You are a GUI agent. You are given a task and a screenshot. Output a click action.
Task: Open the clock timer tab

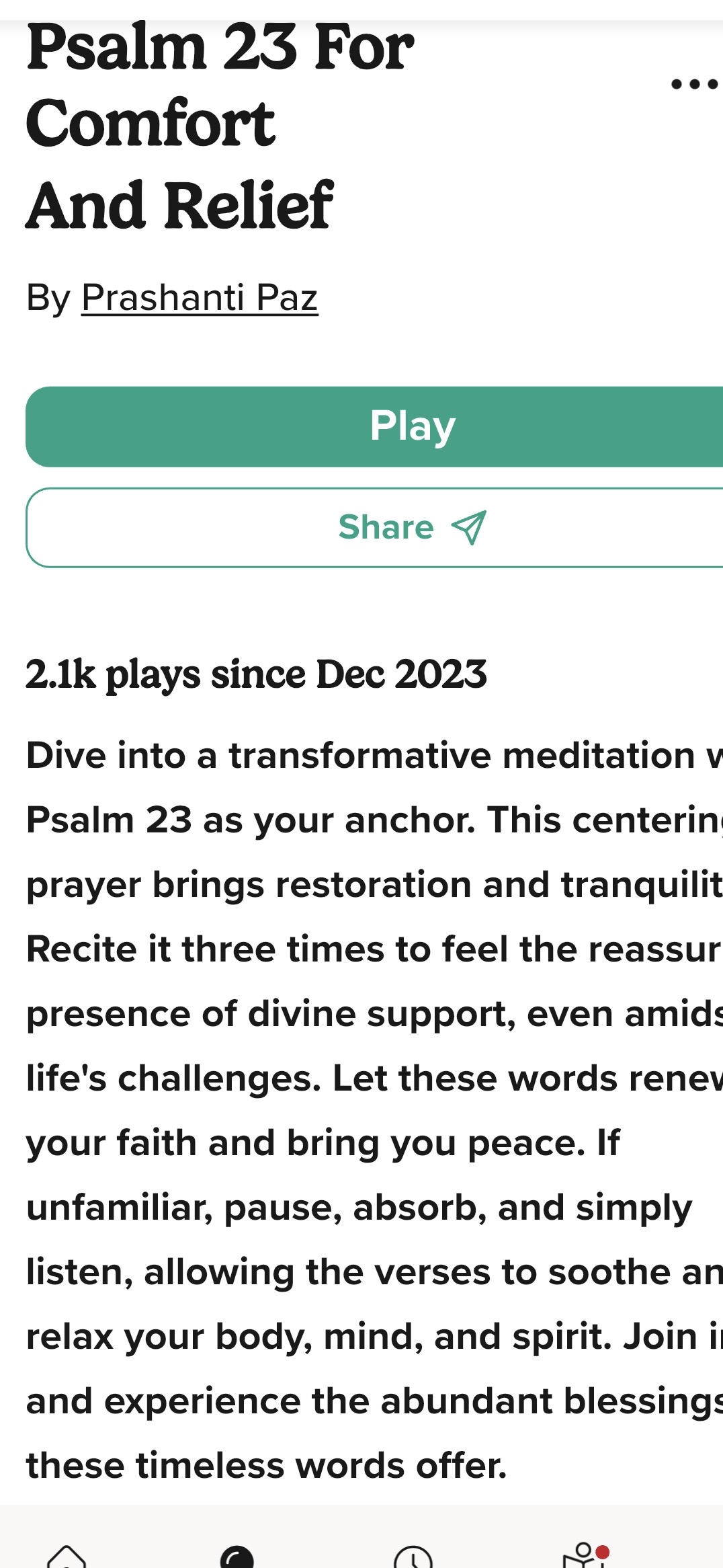pos(413,1557)
